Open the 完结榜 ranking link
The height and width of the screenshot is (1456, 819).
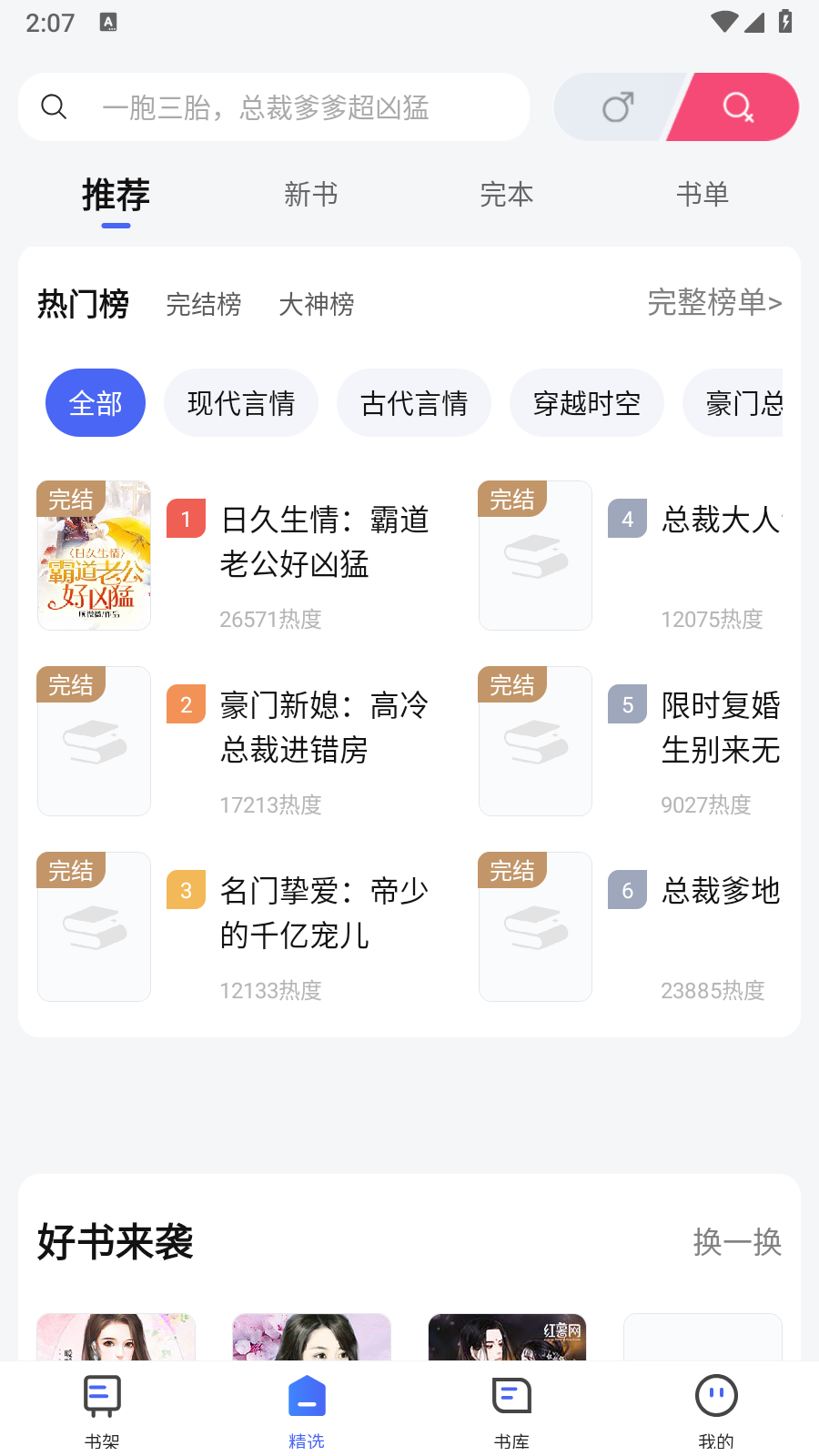(x=203, y=304)
